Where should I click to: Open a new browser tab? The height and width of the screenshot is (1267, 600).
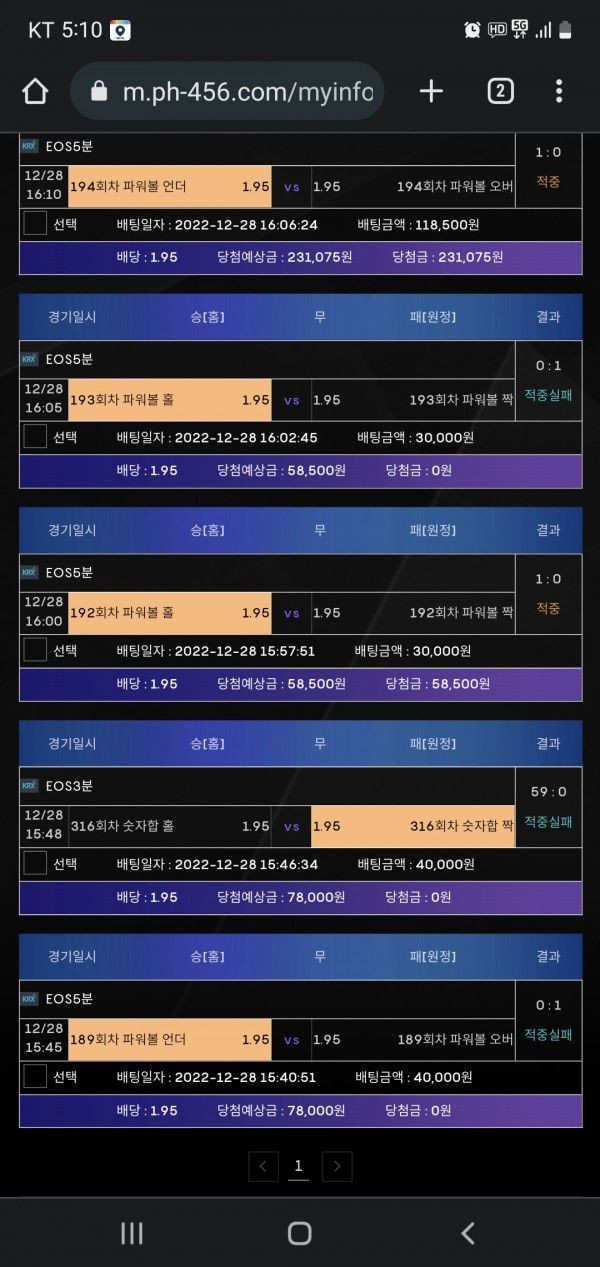(431, 92)
